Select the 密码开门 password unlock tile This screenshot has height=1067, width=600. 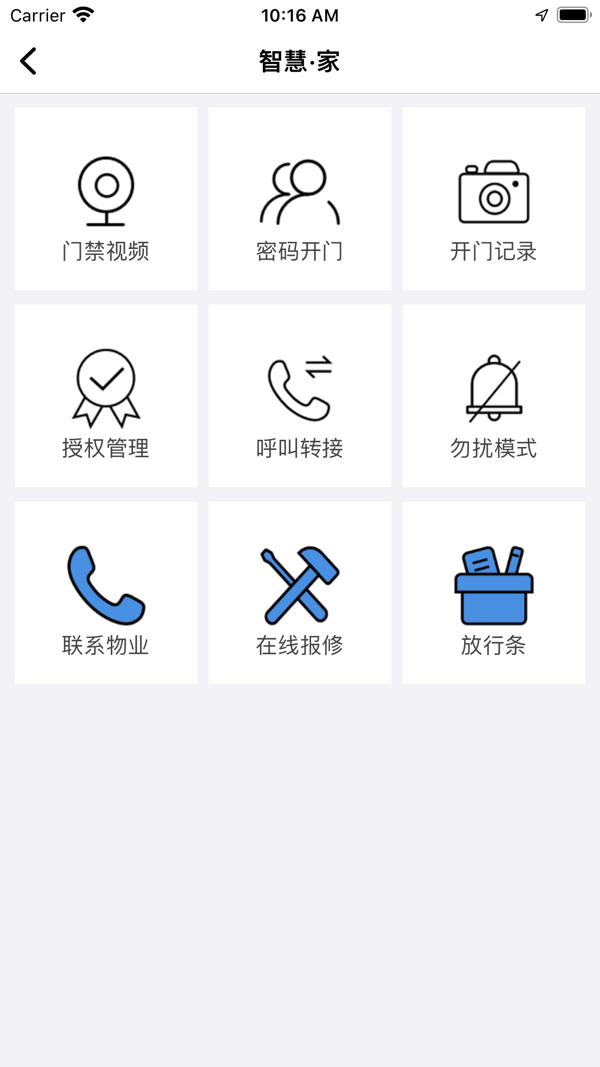pos(300,199)
